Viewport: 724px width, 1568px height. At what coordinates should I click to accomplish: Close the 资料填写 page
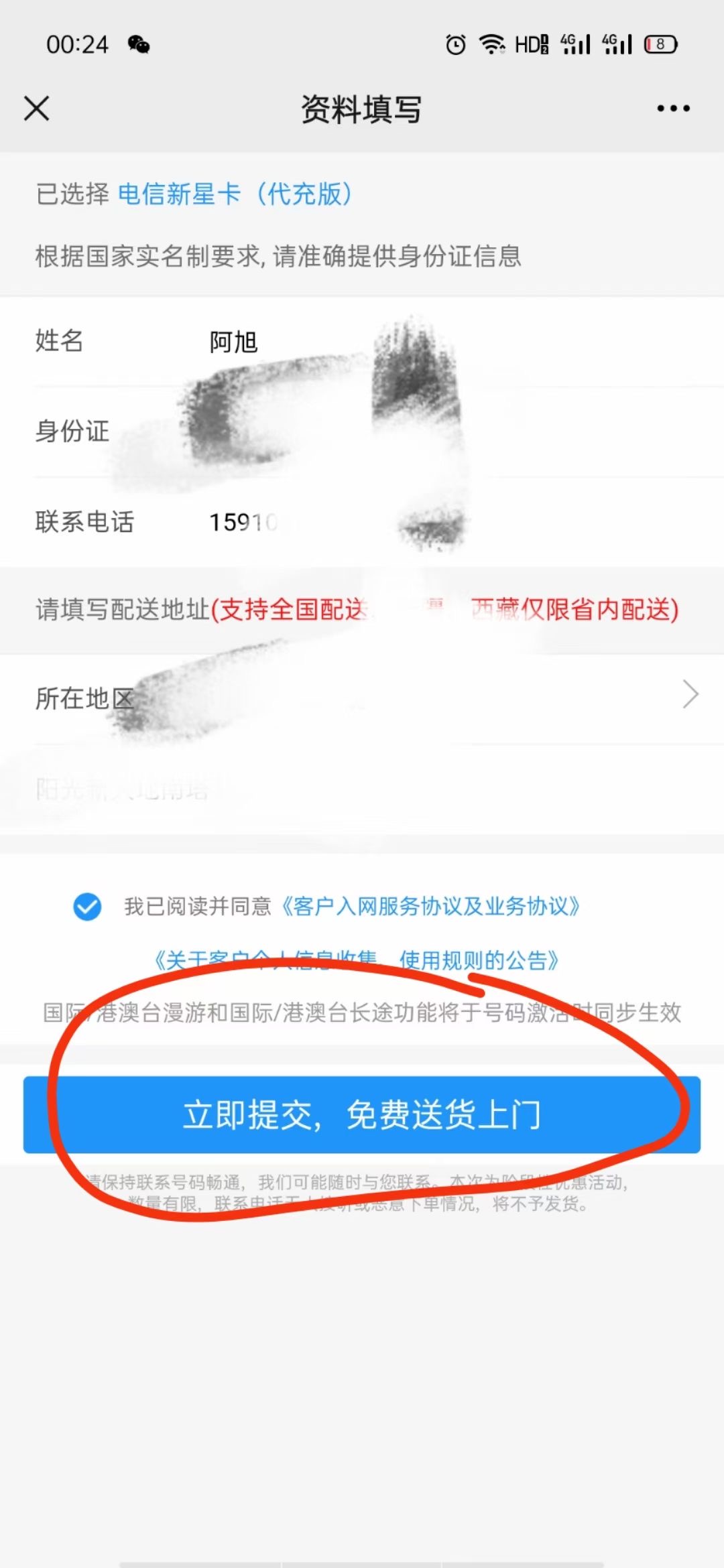tap(37, 108)
